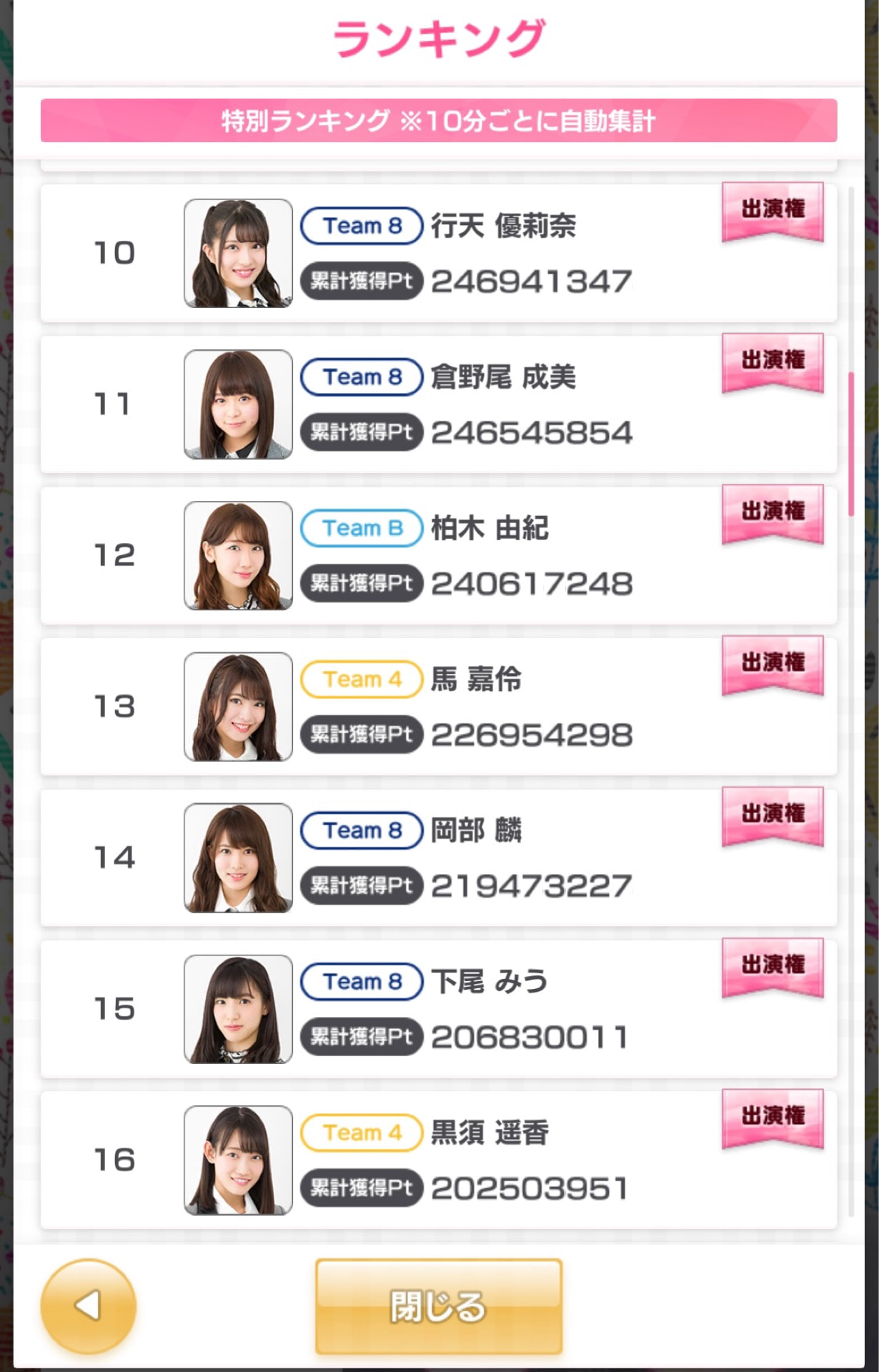Screen dimensions: 879x1372
Task: Open rank 10 entry 行天 優莉奈
Action: (x=438, y=253)
